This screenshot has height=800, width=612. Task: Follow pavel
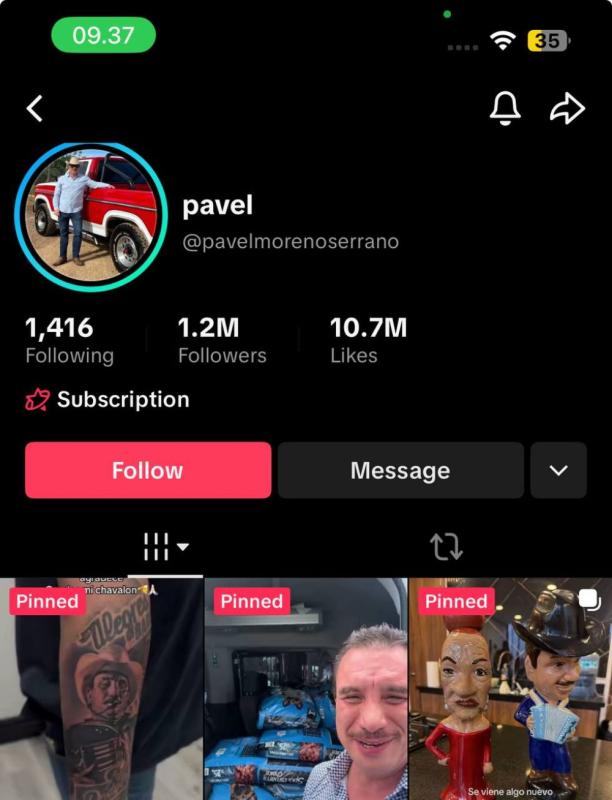point(148,470)
